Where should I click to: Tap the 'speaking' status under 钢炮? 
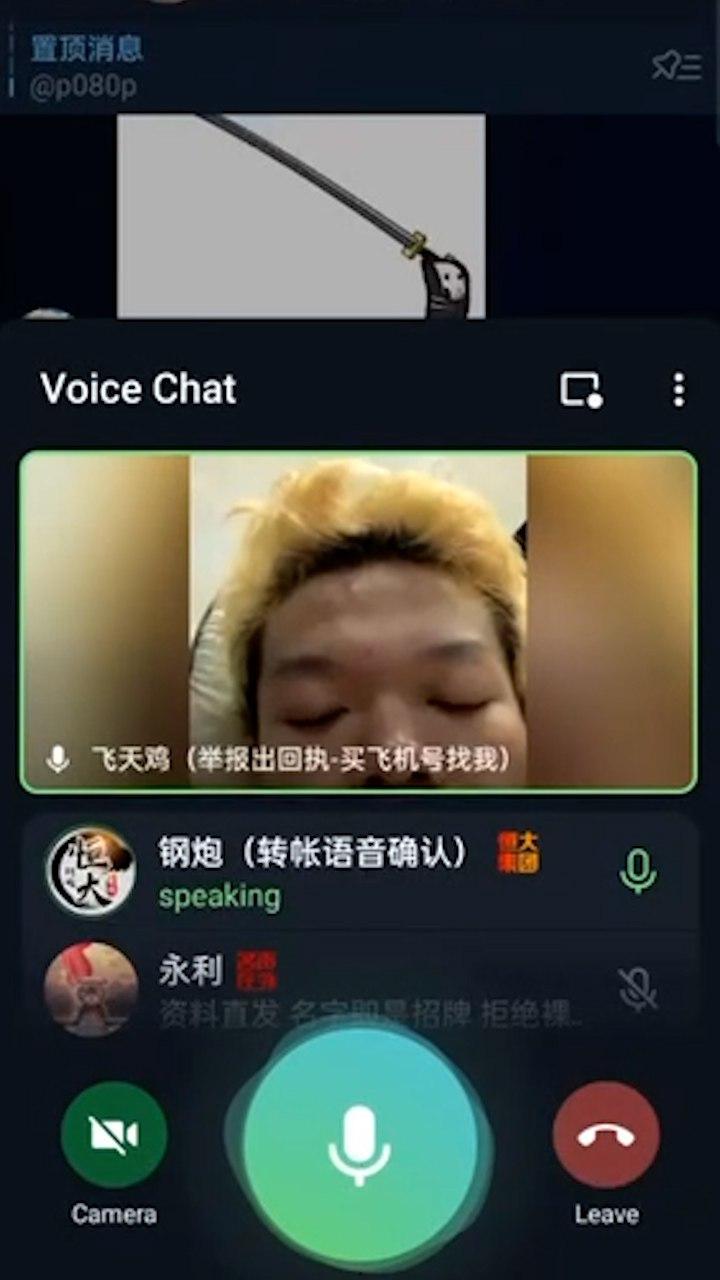[219, 898]
